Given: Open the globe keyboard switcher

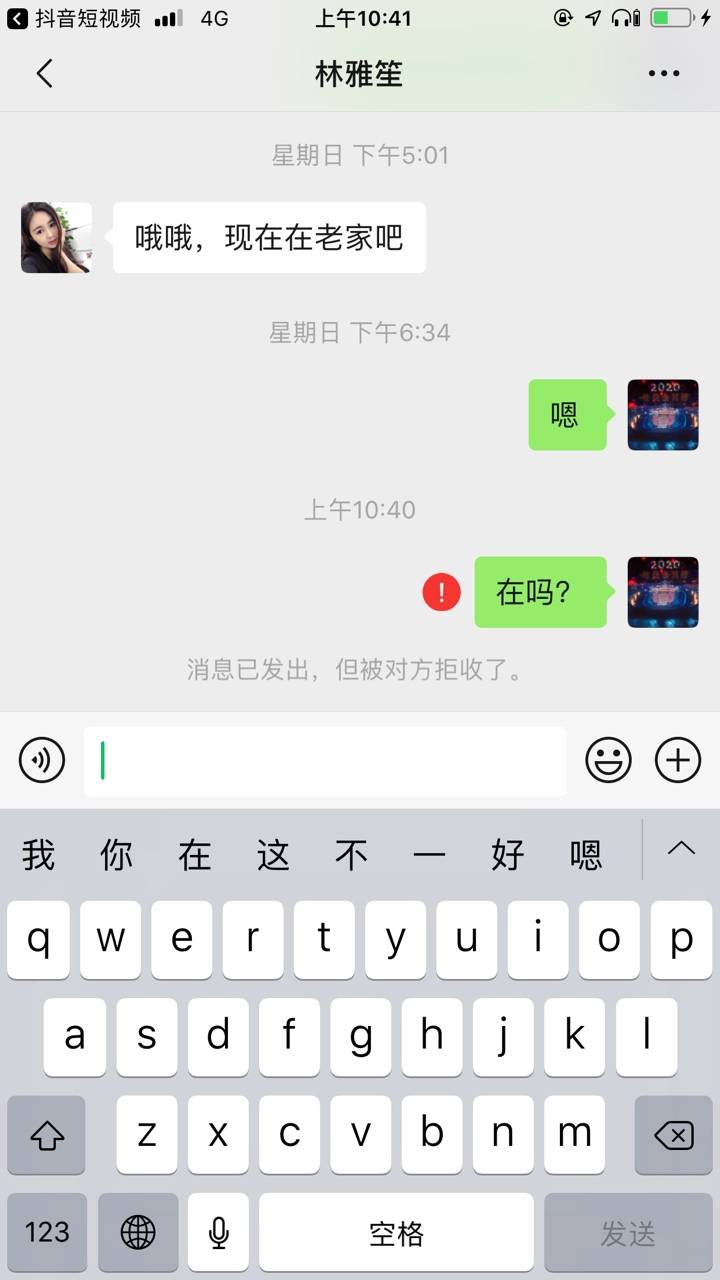Looking at the screenshot, I should [x=138, y=1232].
